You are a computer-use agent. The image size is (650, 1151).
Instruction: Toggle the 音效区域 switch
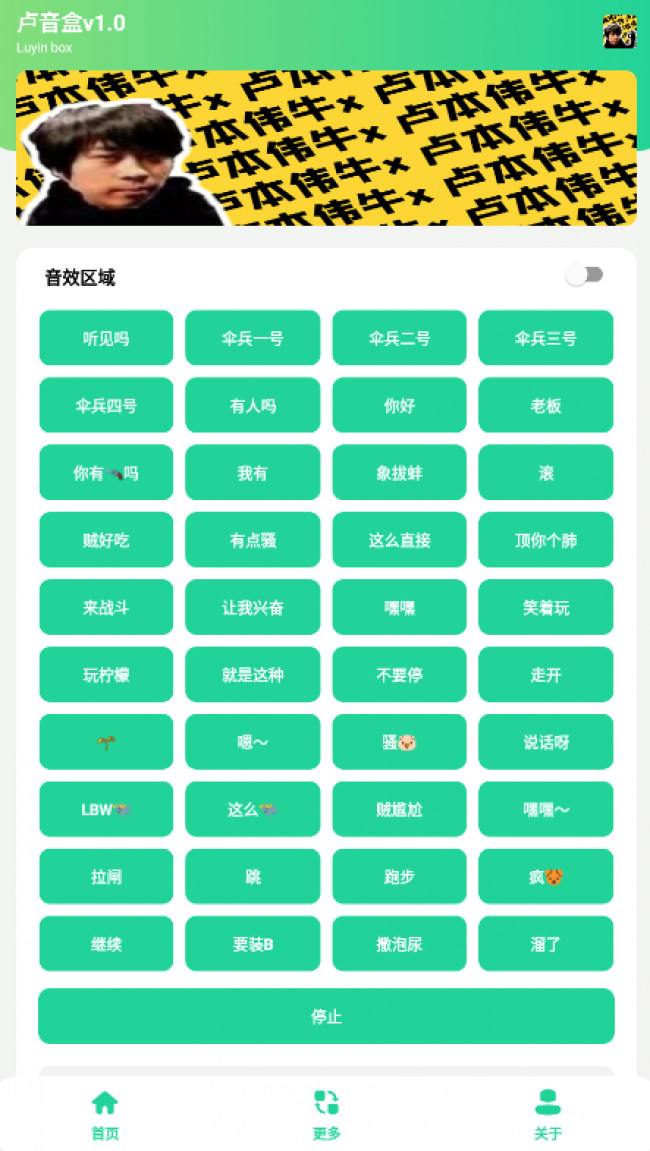(x=585, y=275)
